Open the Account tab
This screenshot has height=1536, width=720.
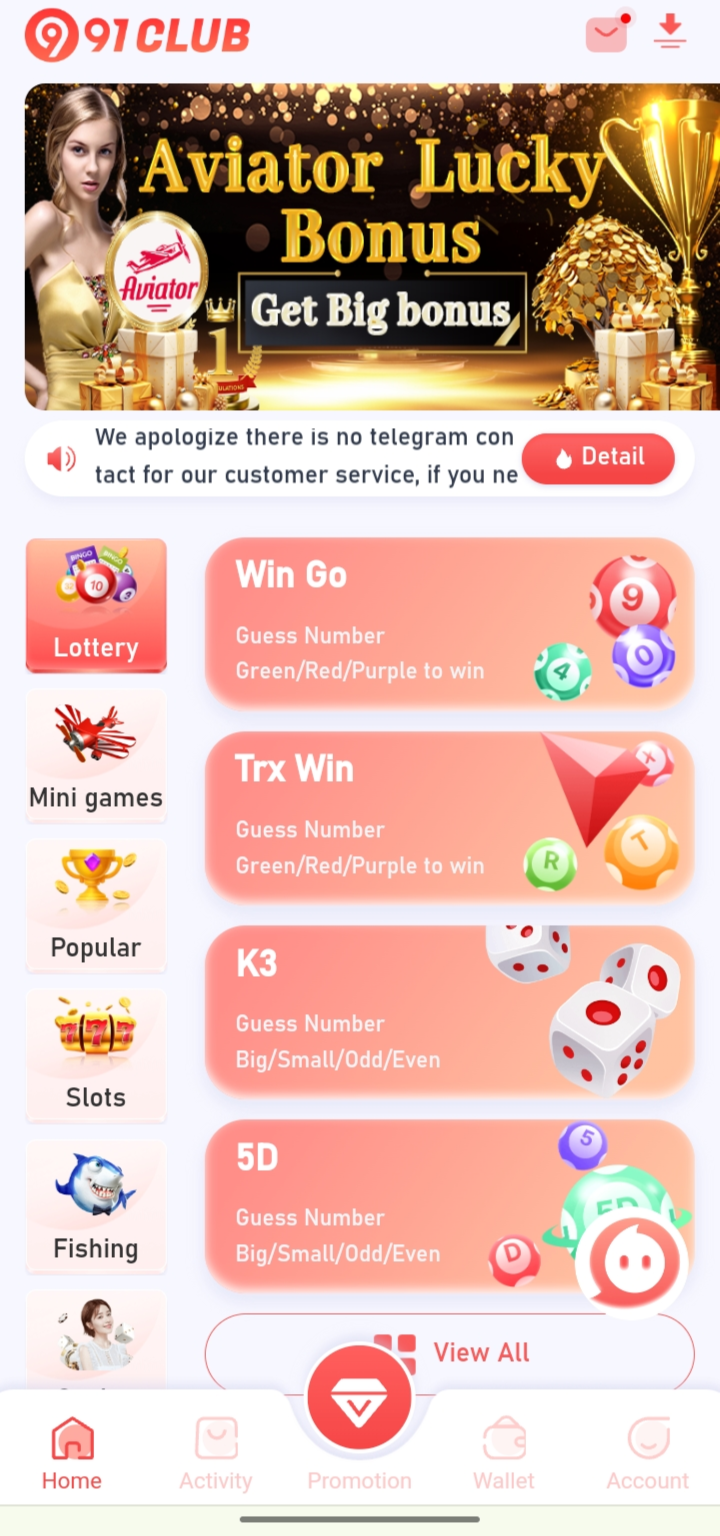coord(648,1455)
